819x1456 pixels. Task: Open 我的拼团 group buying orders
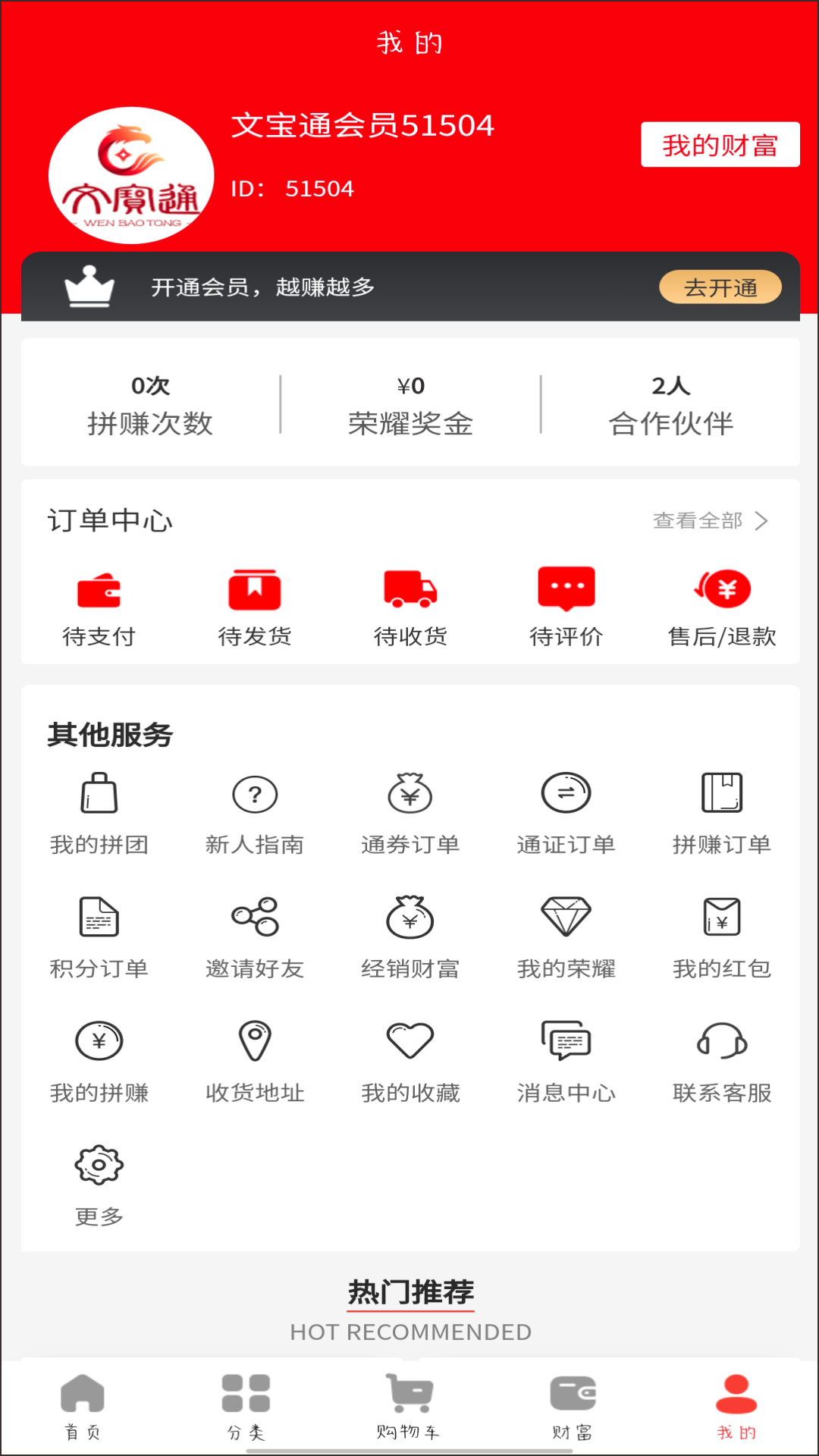[99, 811]
